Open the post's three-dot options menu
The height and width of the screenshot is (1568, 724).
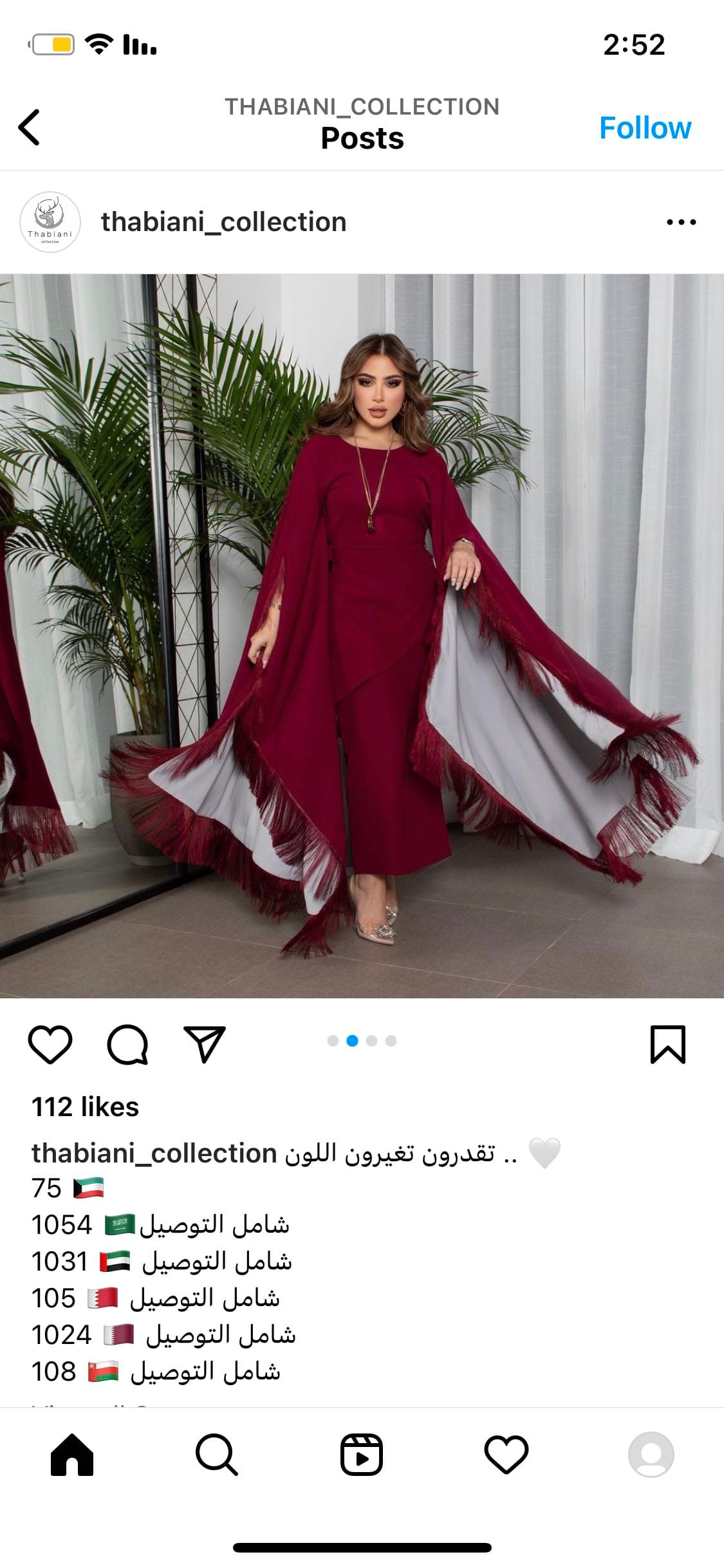[681, 222]
